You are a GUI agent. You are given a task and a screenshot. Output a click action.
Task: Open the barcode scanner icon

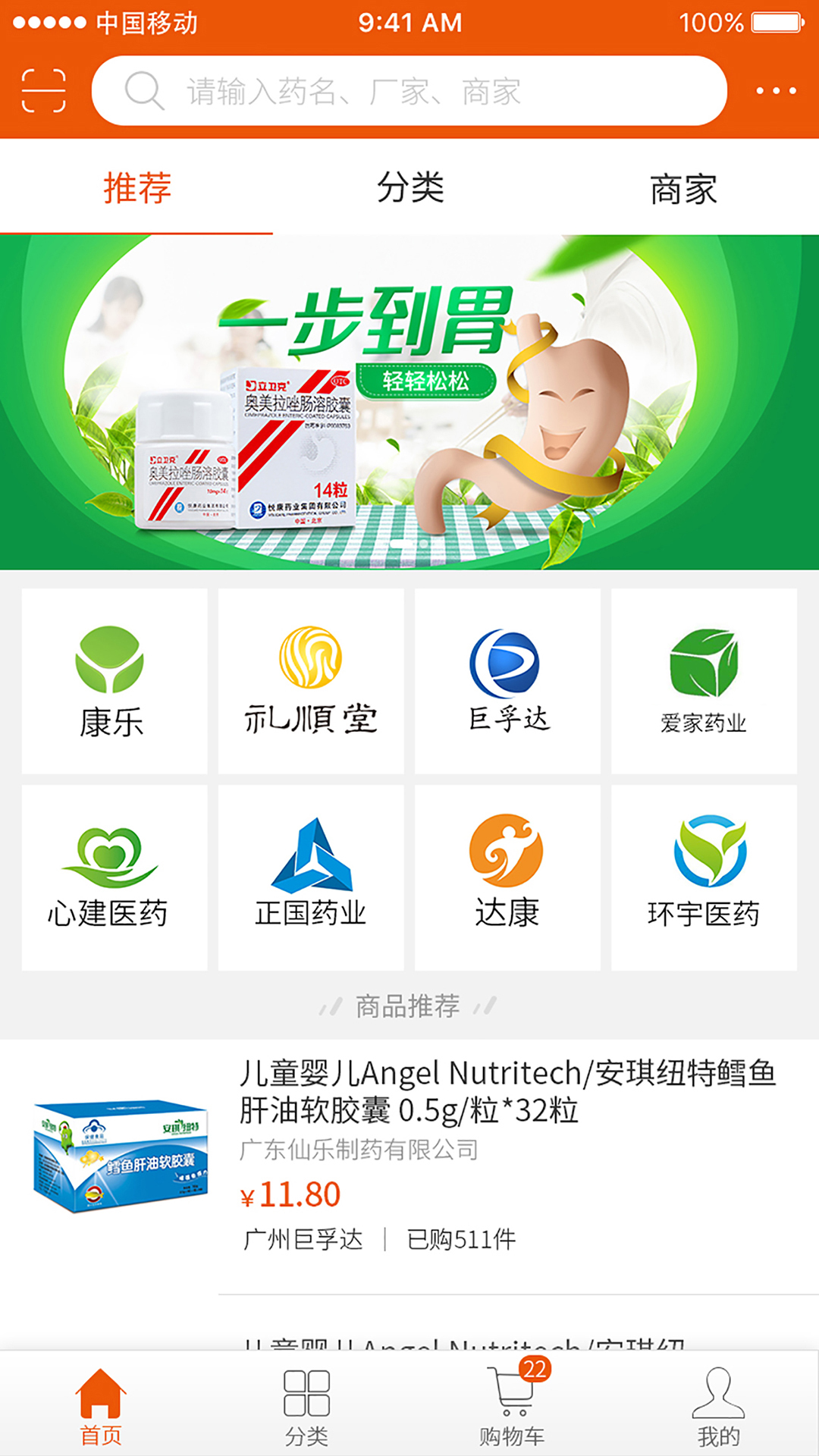pos(44,91)
